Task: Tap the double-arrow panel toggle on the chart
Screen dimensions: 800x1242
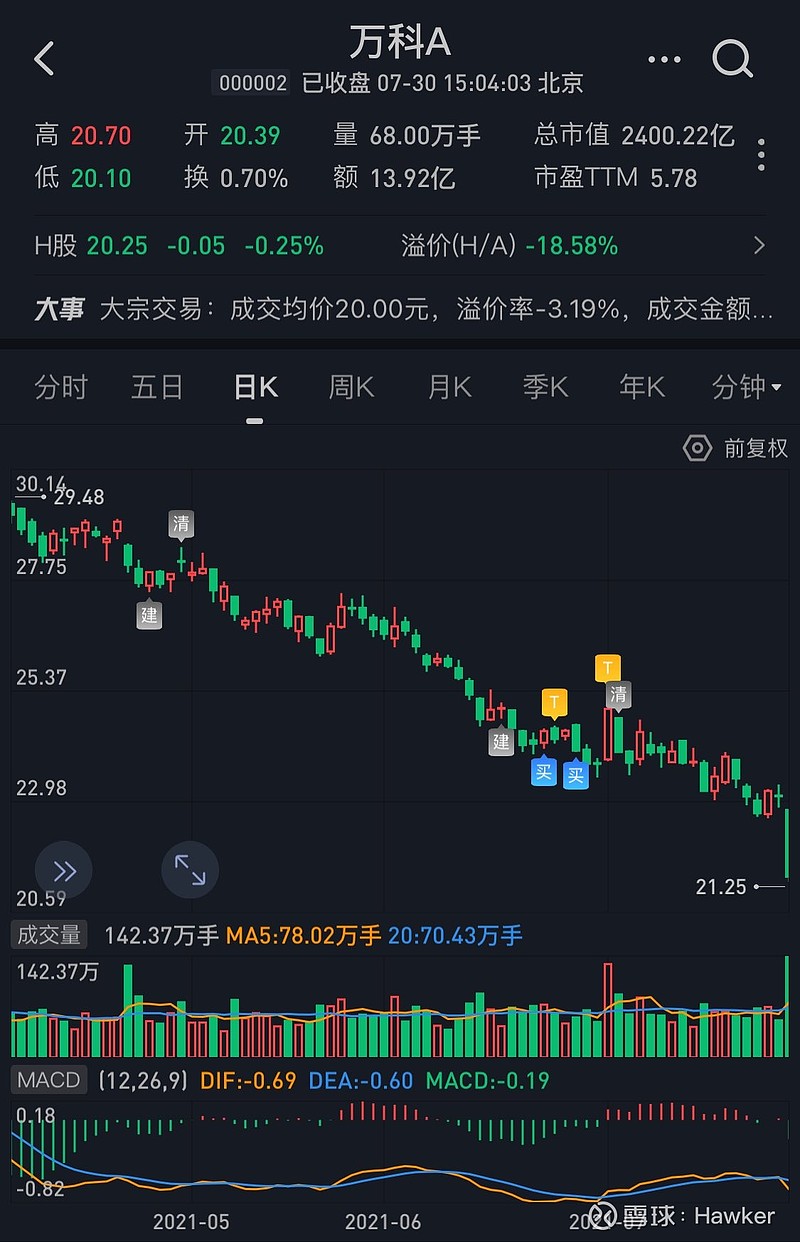Action: coord(63,870)
